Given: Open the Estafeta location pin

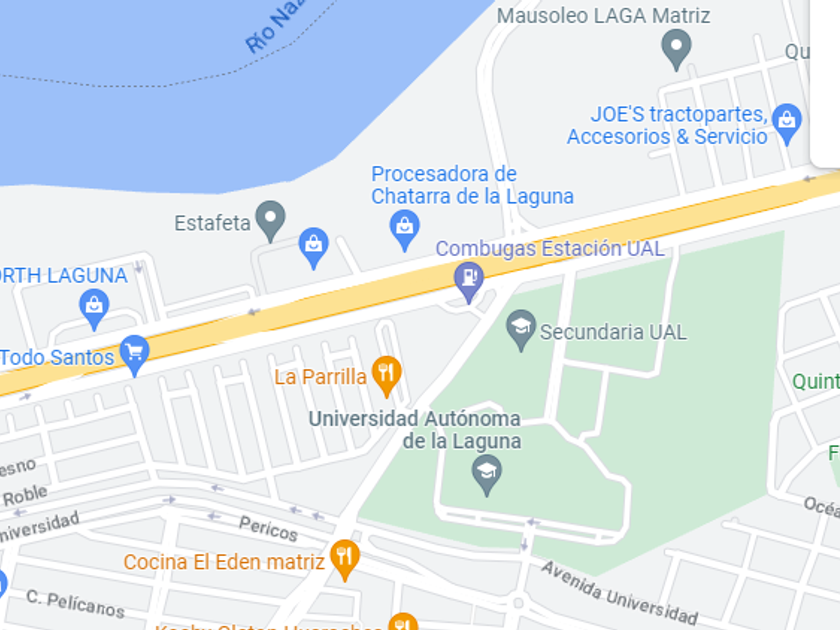Looking at the screenshot, I should [271, 221].
